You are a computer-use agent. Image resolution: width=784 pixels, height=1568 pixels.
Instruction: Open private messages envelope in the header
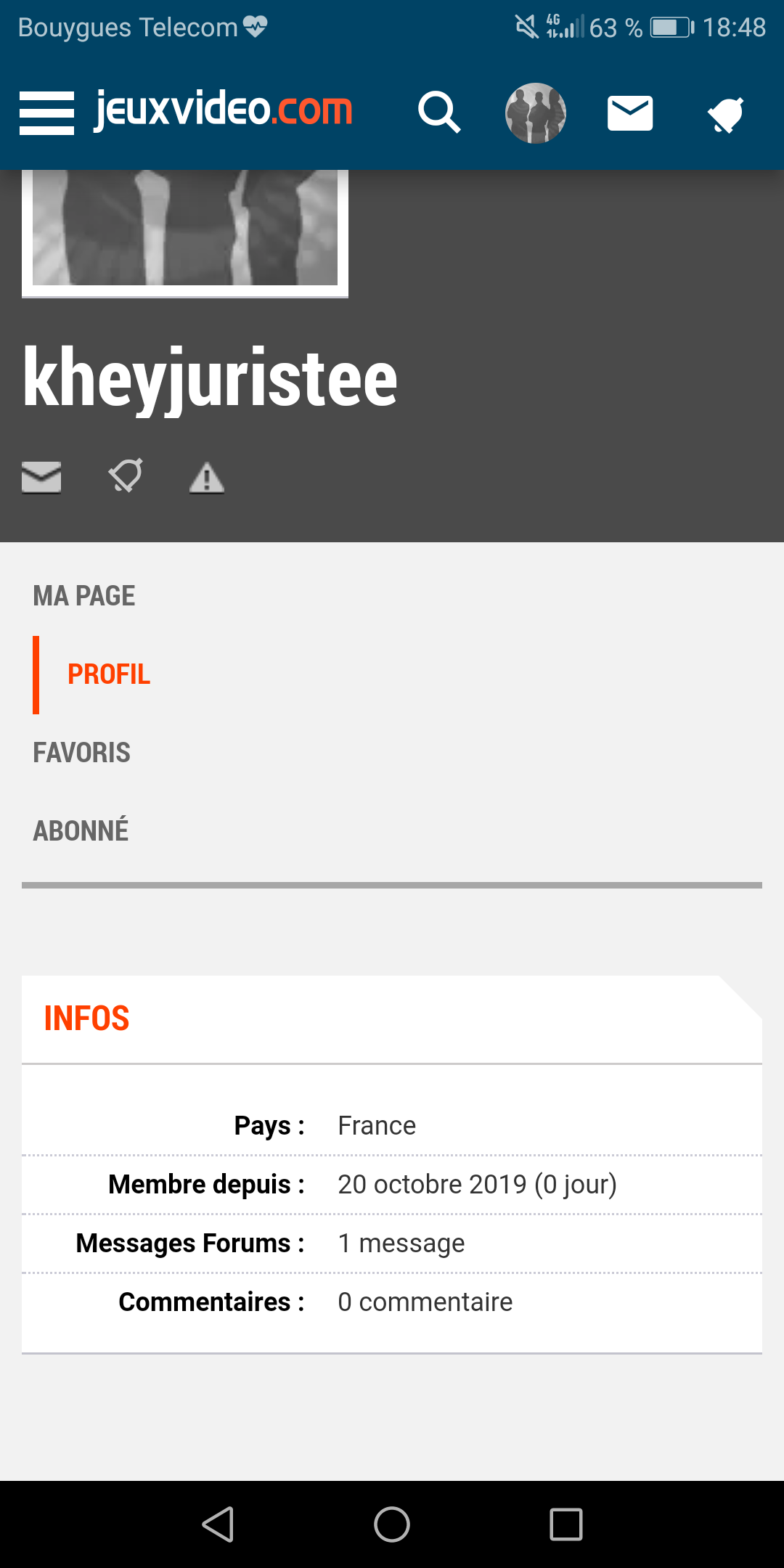coord(630,113)
